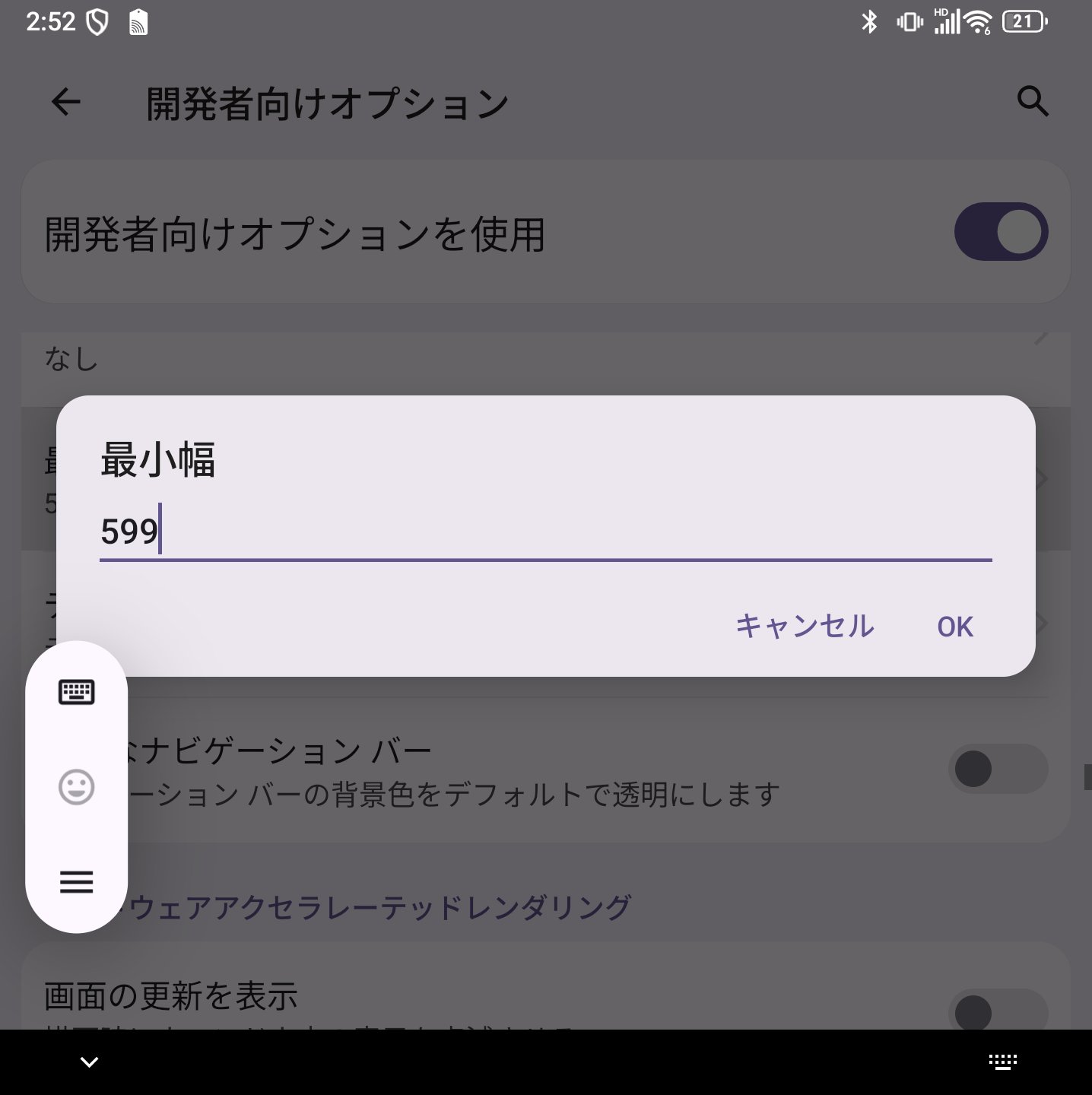Confirm the value with OK
The width and height of the screenshot is (1092, 1095).
coord(954,627)
